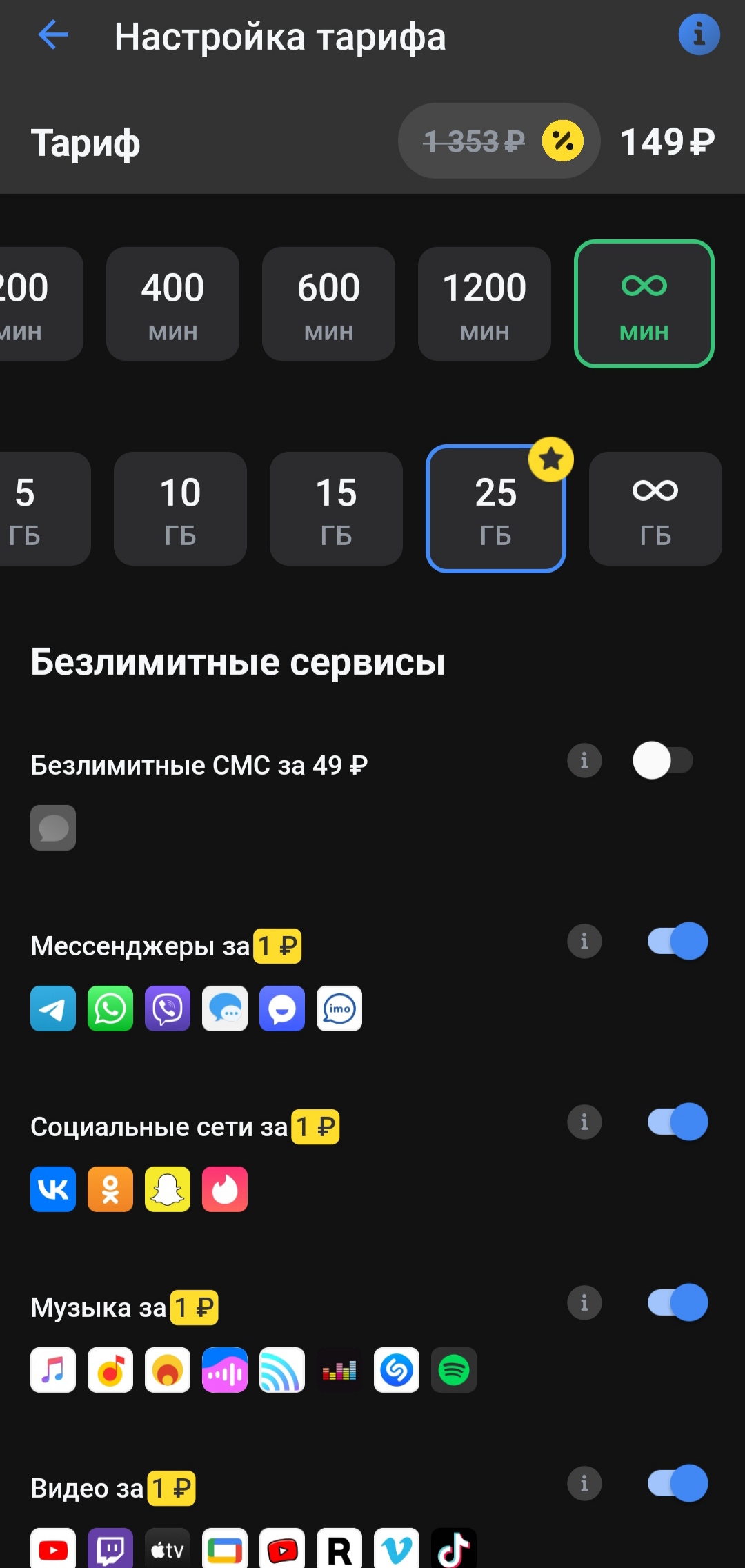Select unlimited GB data
This screenshot has width=745, height=1568.
point(655,508)
